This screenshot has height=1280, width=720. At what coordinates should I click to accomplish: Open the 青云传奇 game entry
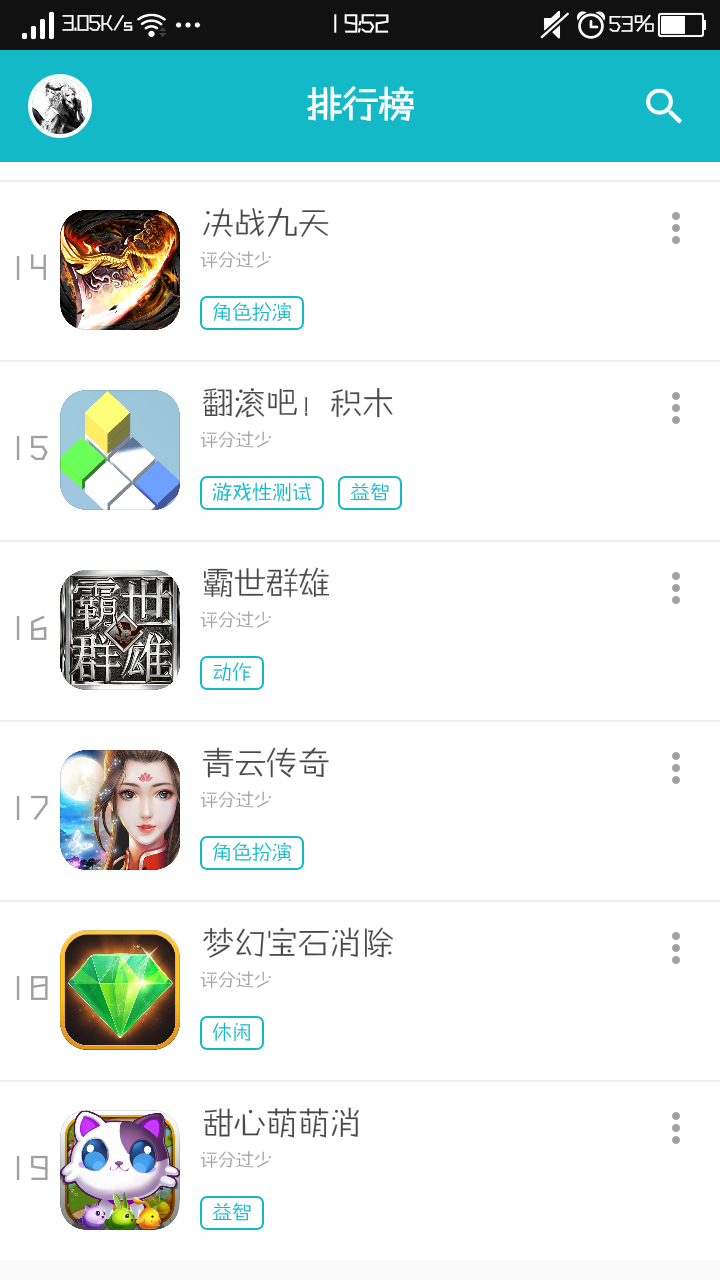tap(266, 764)
